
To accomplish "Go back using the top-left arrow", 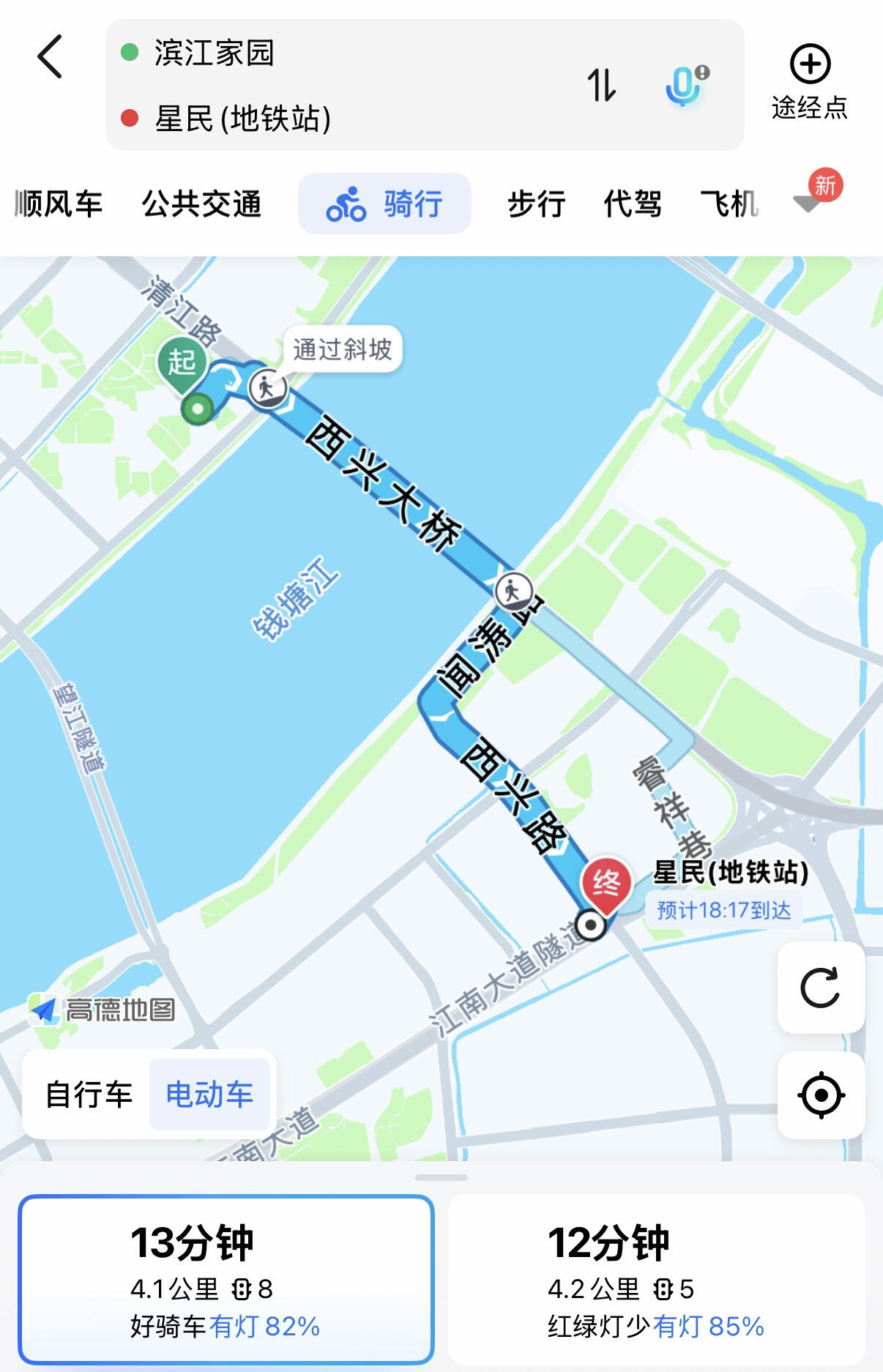I will point(50,56).
